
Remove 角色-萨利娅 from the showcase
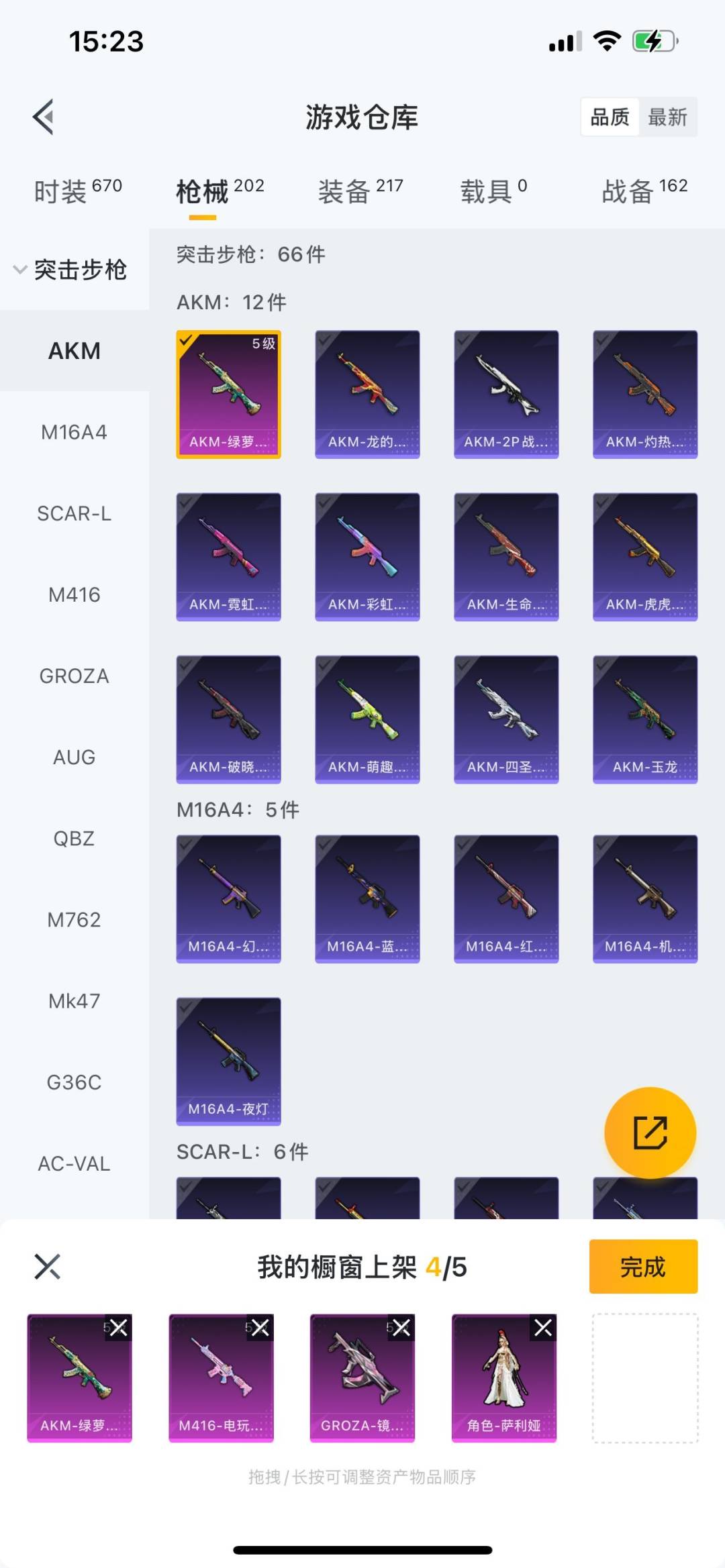click(543, 1328)
